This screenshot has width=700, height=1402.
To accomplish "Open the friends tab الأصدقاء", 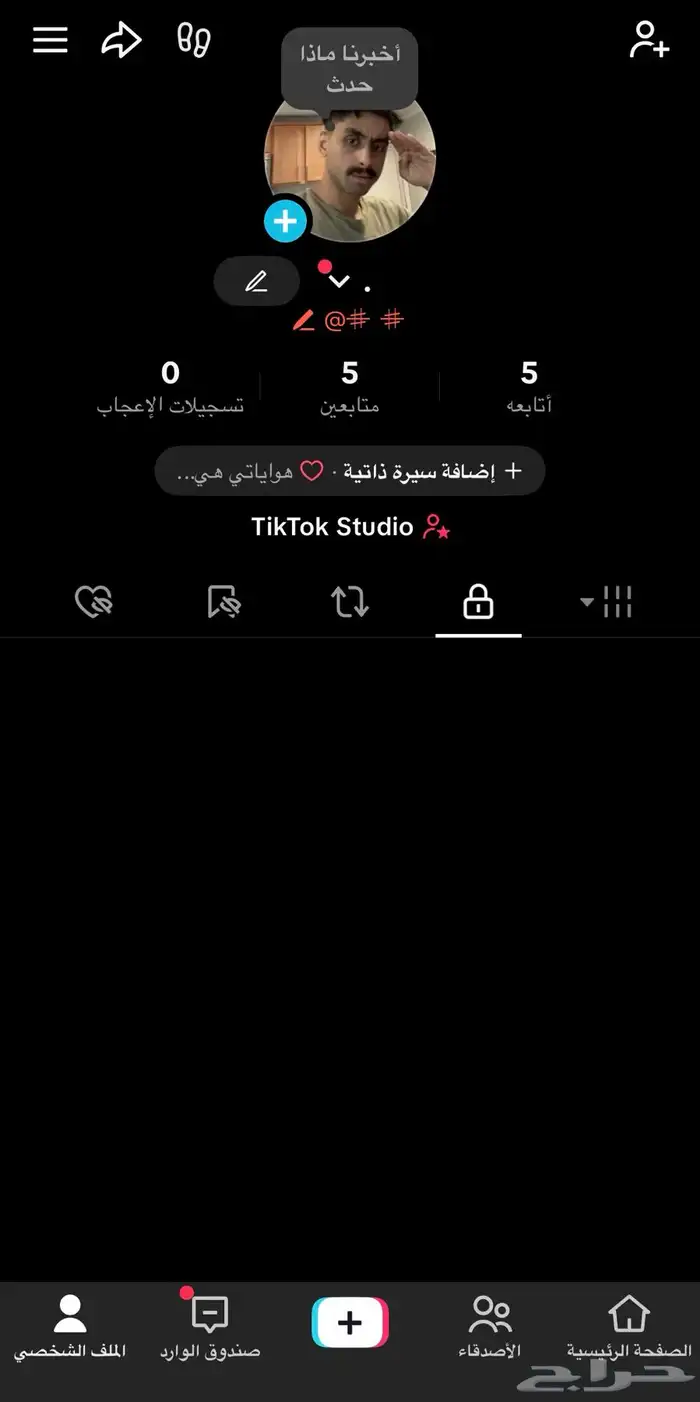I will click(490, 1327).
